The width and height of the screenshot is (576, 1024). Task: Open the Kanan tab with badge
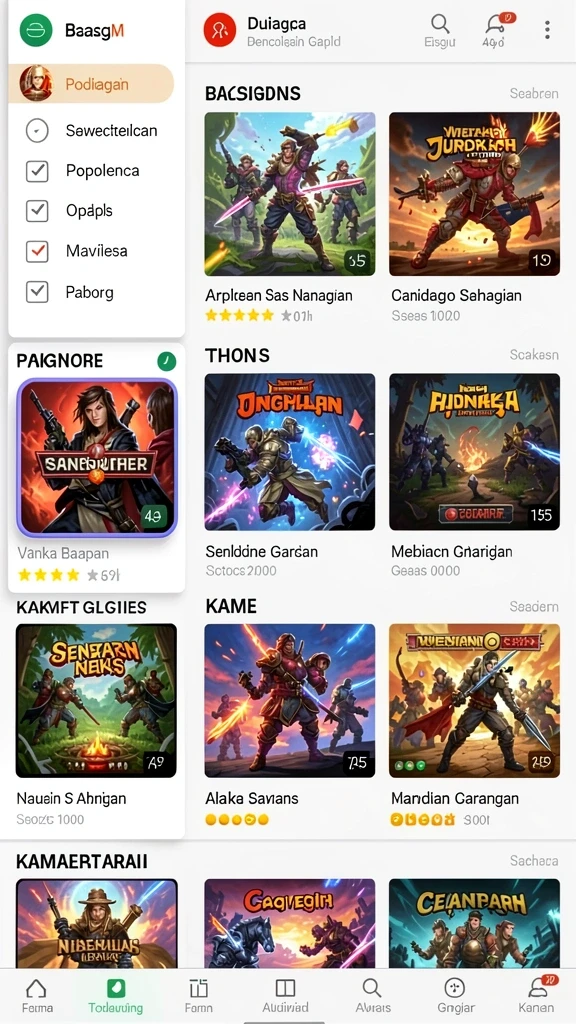click(x=536, y=995)
